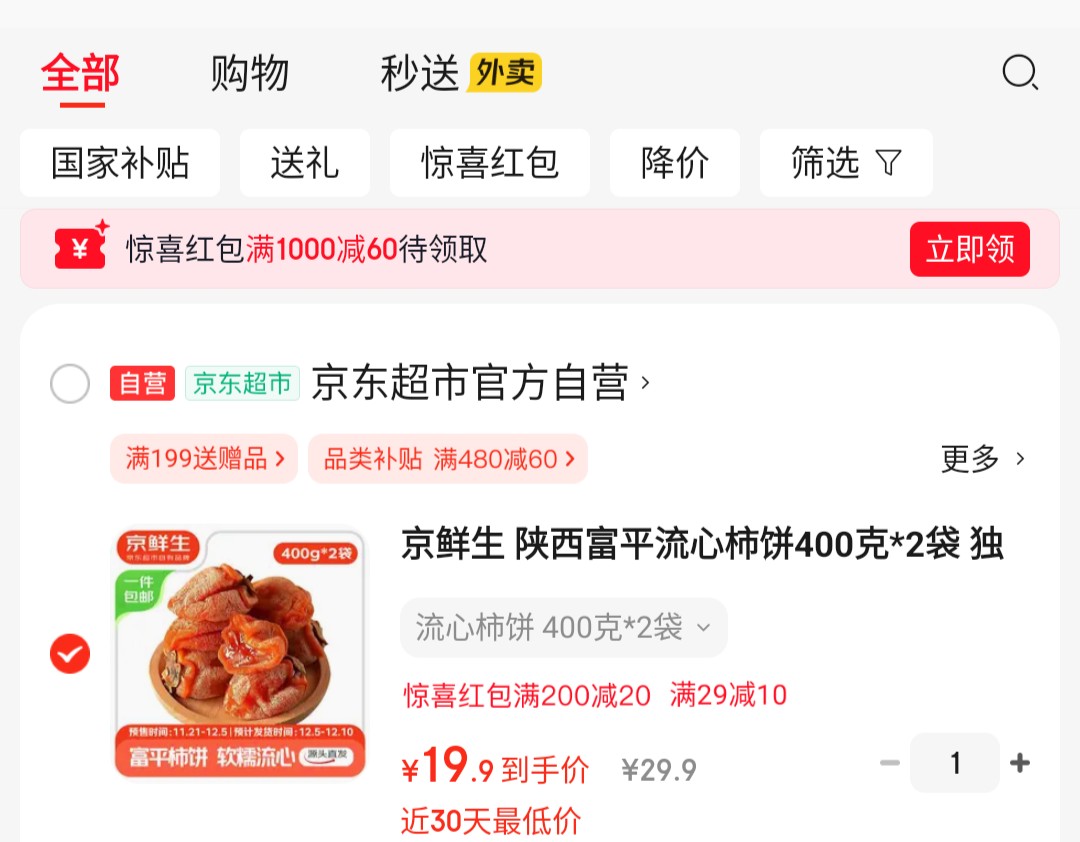Claim coupon with 立即领 button
Screen dimensions: 1080x842
pyautogui.click(x=968, y=249)
